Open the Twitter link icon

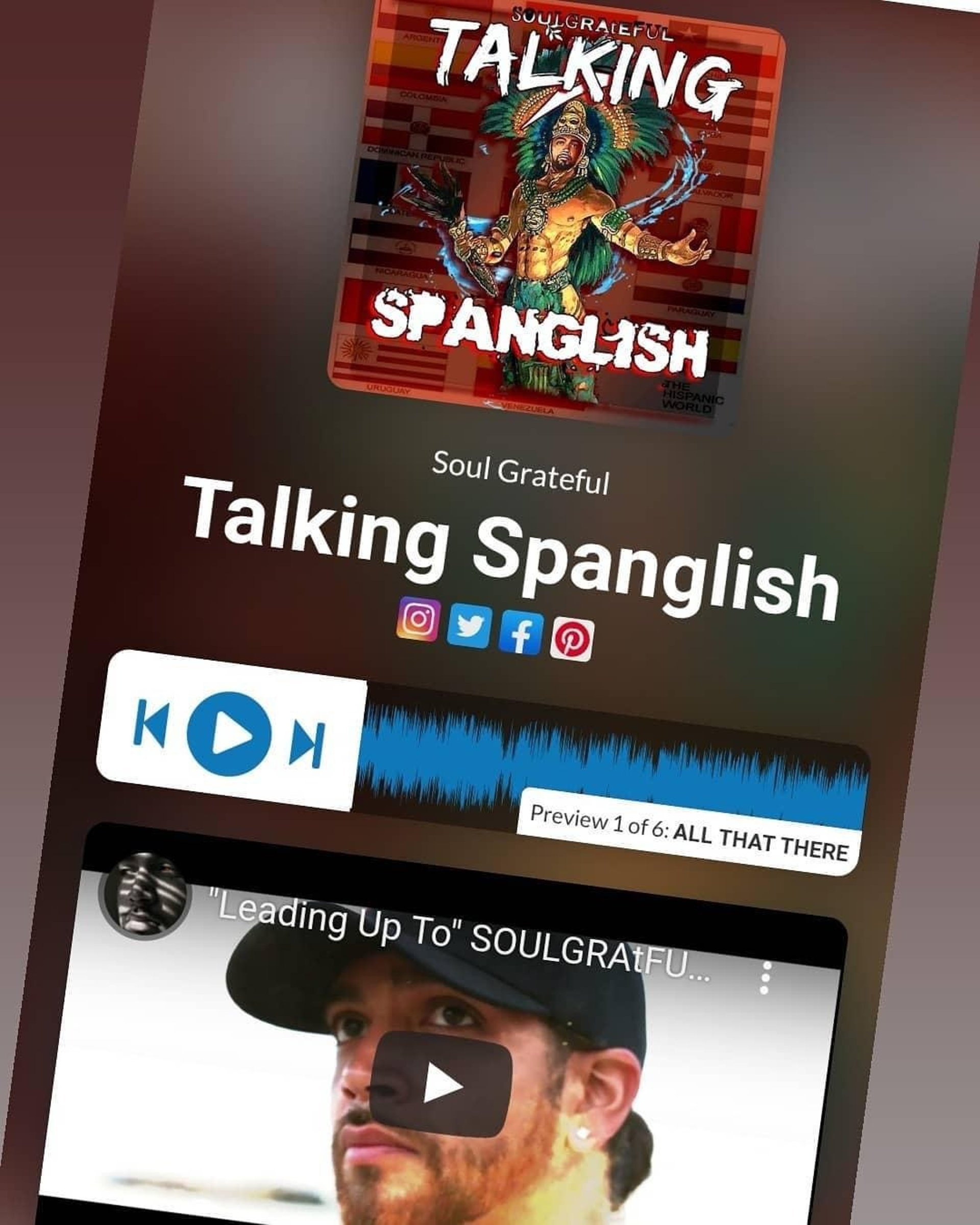470,626
